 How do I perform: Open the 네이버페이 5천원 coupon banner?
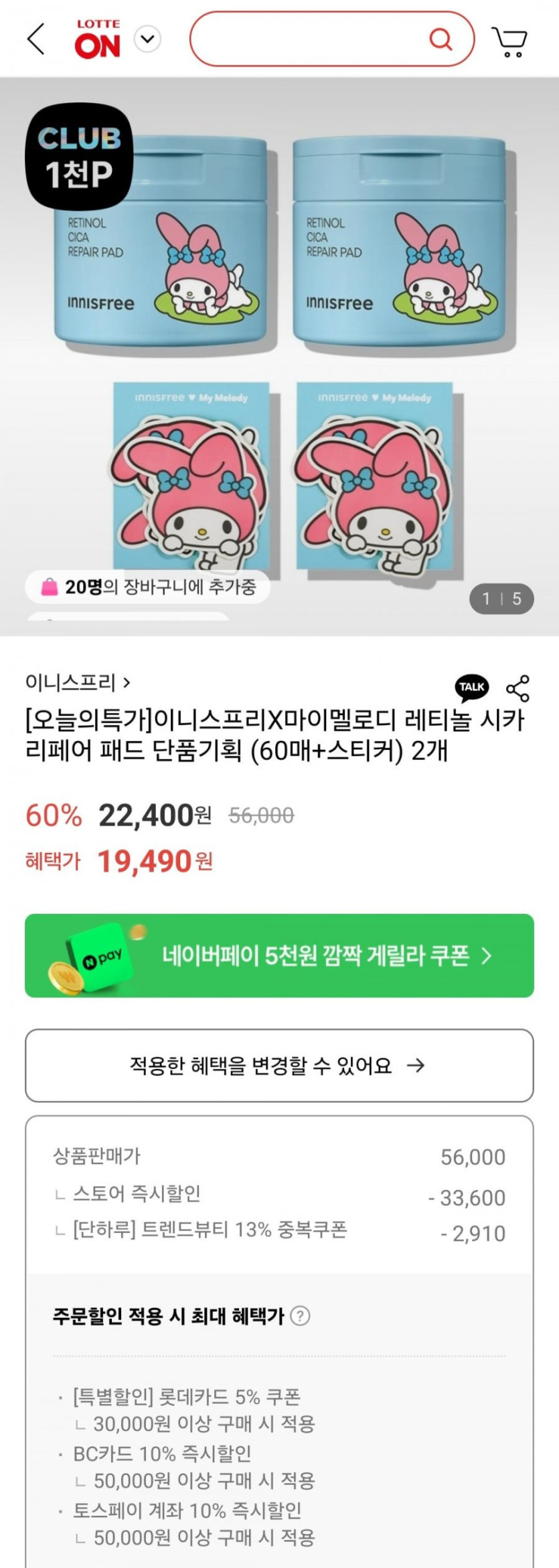coord(279,955)
